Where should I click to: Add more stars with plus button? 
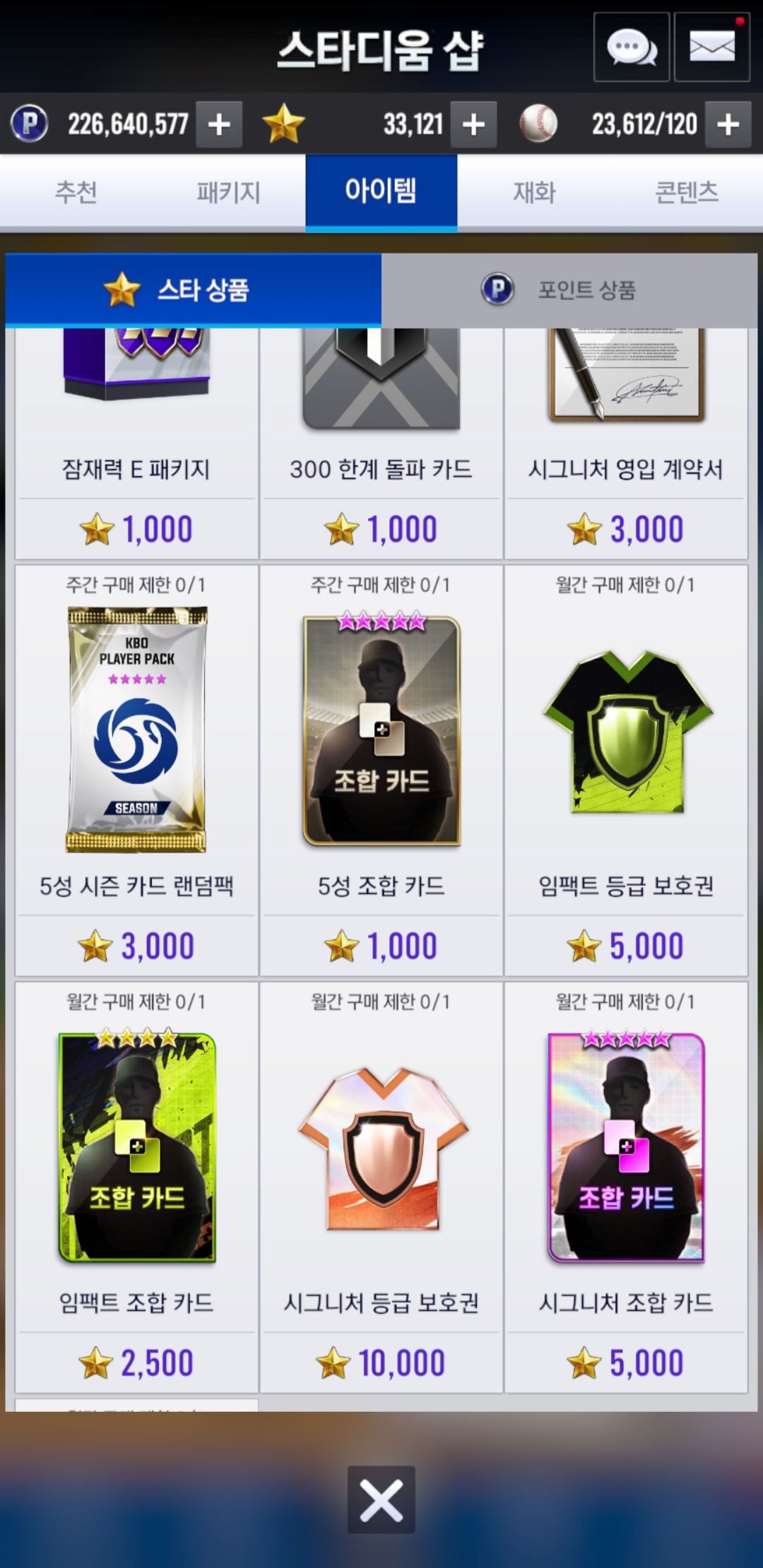click(473, 125)
